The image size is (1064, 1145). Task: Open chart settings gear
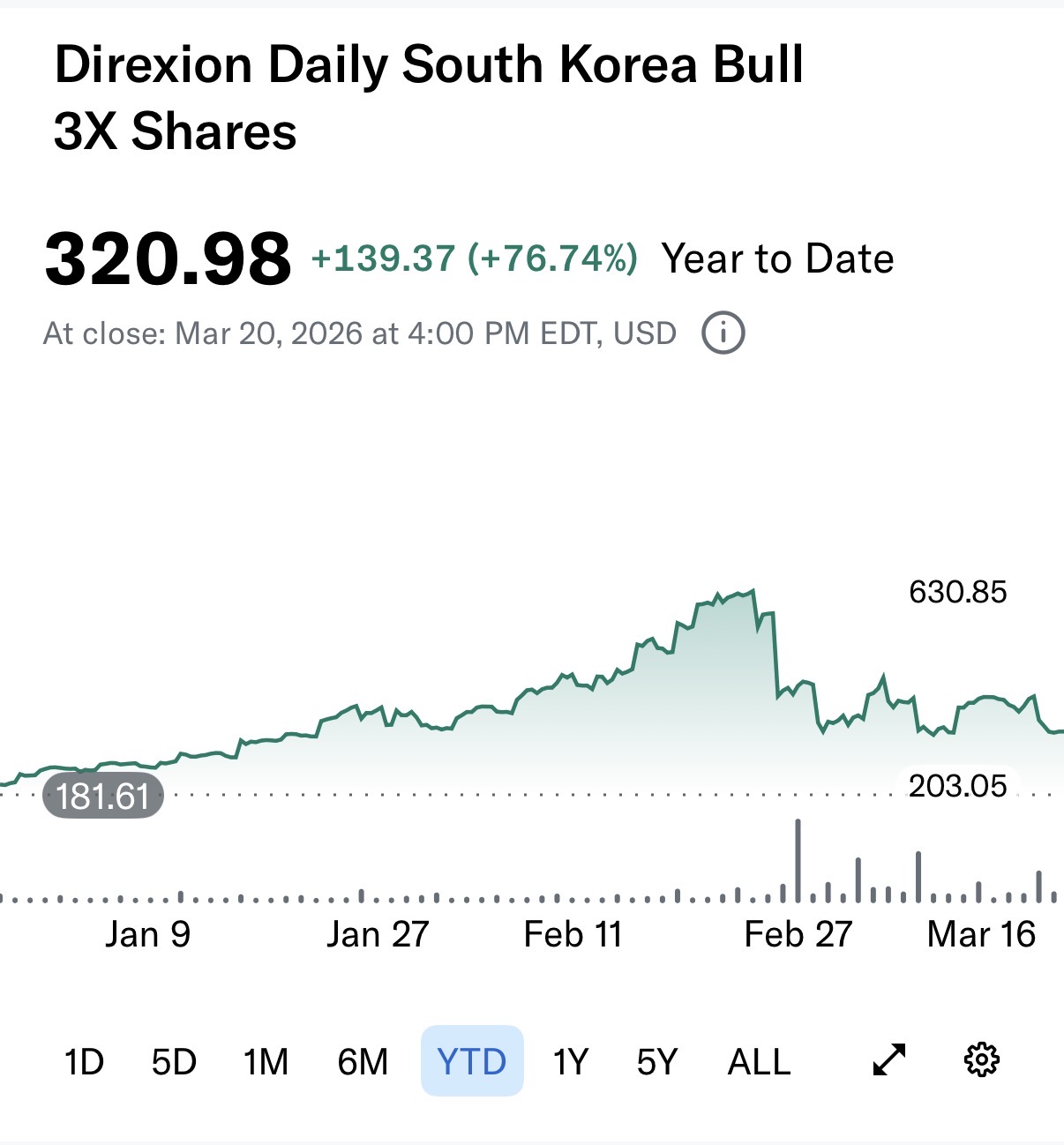pyautogui.click(x=982, y=1059)
